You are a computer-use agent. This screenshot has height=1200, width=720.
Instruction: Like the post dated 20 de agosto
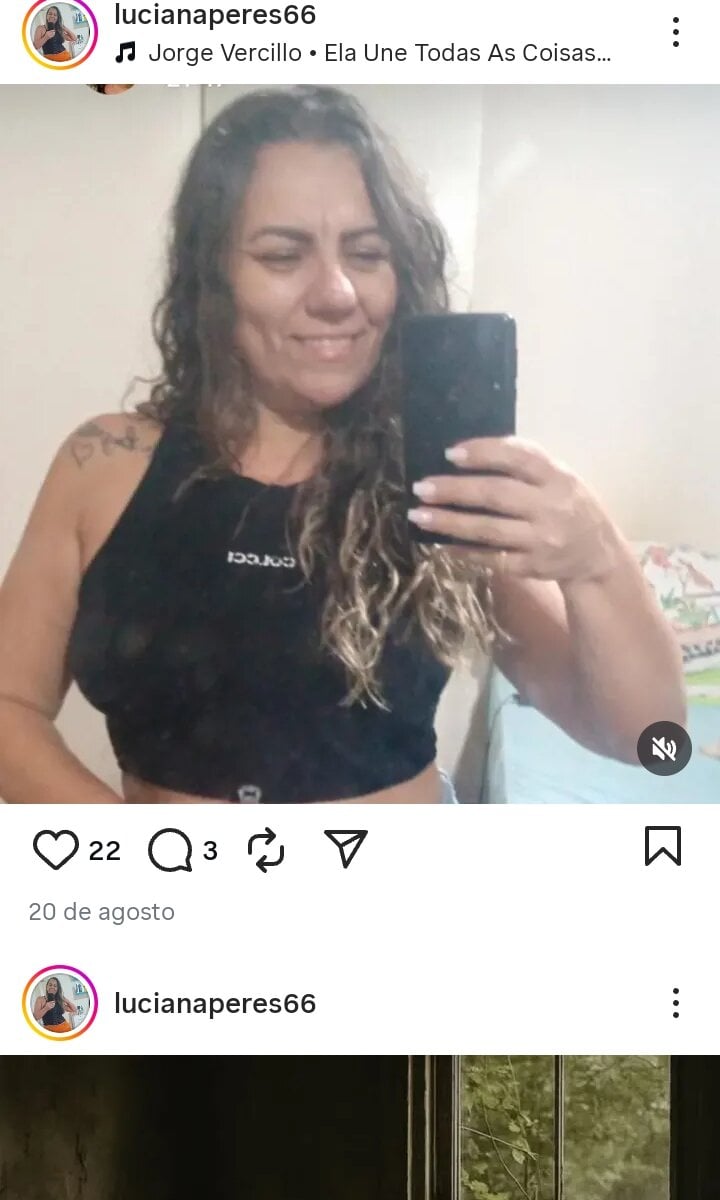pyautogui.click(x=56, y=850)
